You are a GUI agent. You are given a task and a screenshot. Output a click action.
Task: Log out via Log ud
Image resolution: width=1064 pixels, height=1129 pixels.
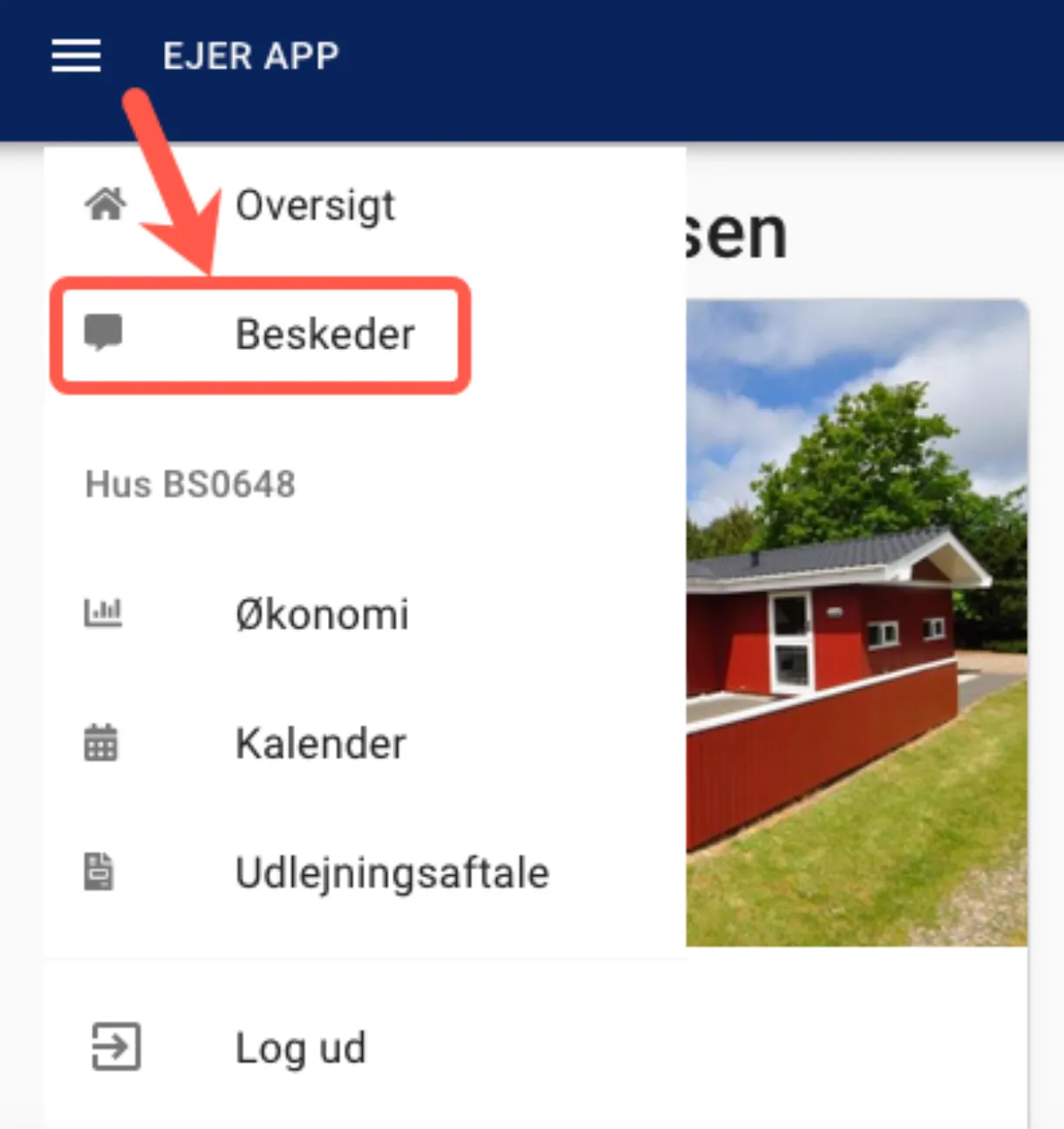click(x=299, y=1048)
